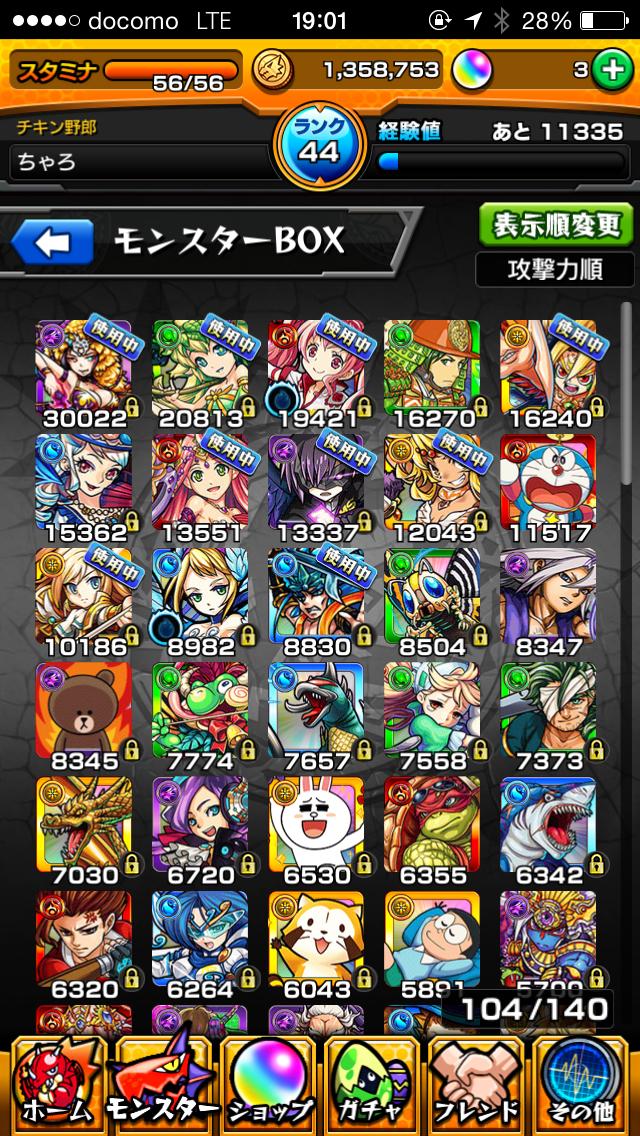Add orbs with the green plus button

(x=609, y=69)
